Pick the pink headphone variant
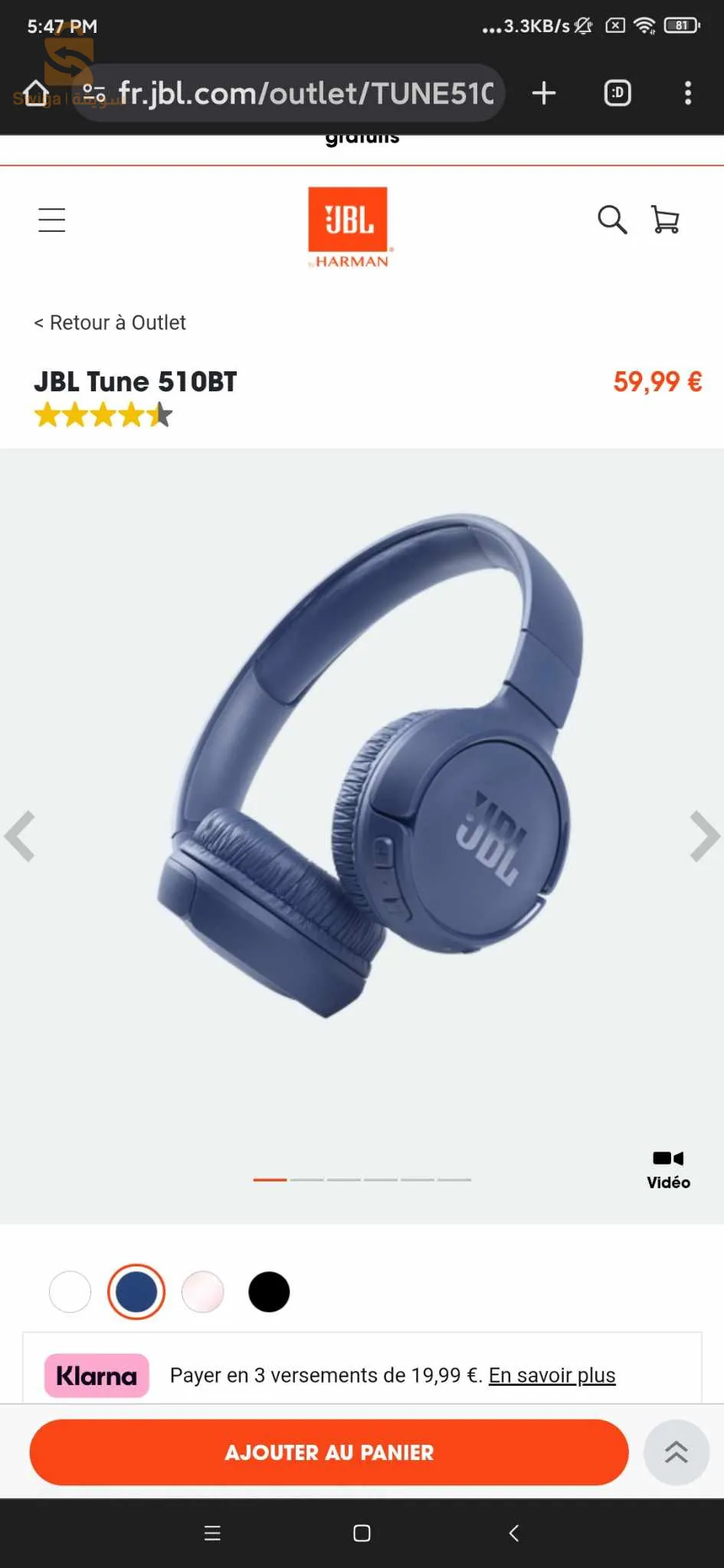Screen dimensions: 724x1568 (202, 1292)
